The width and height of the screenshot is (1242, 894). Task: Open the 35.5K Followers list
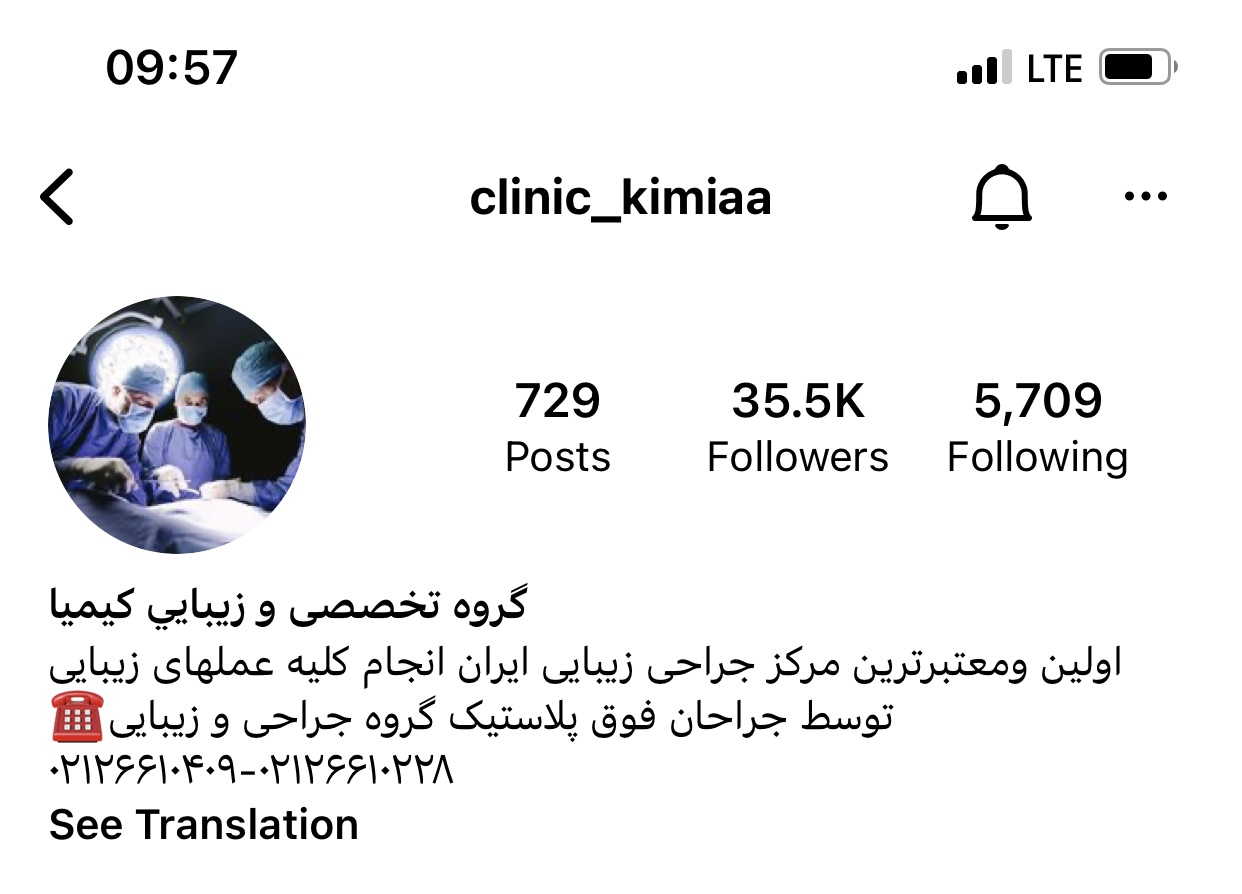coord(797,427)
